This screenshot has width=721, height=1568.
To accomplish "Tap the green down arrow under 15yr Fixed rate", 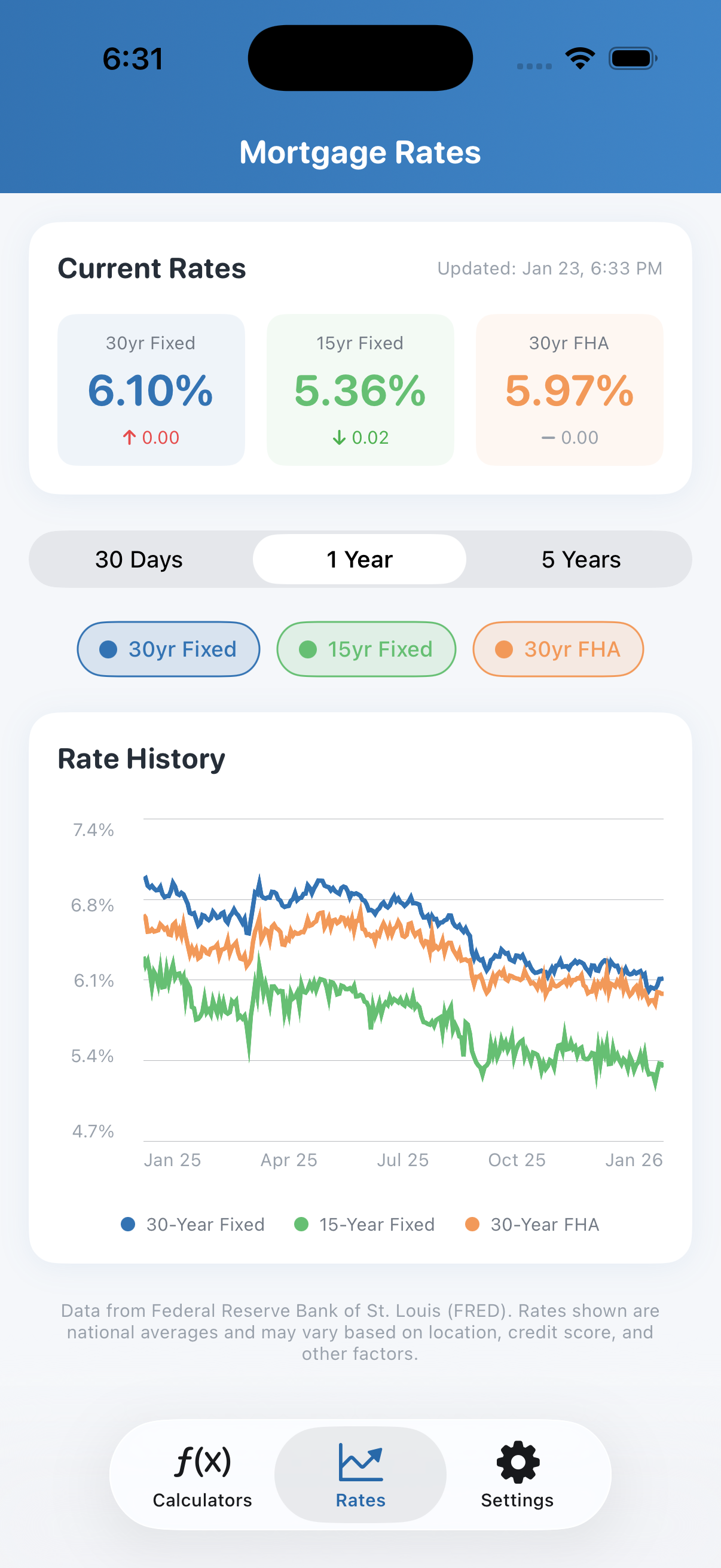I will click(339, 437).
